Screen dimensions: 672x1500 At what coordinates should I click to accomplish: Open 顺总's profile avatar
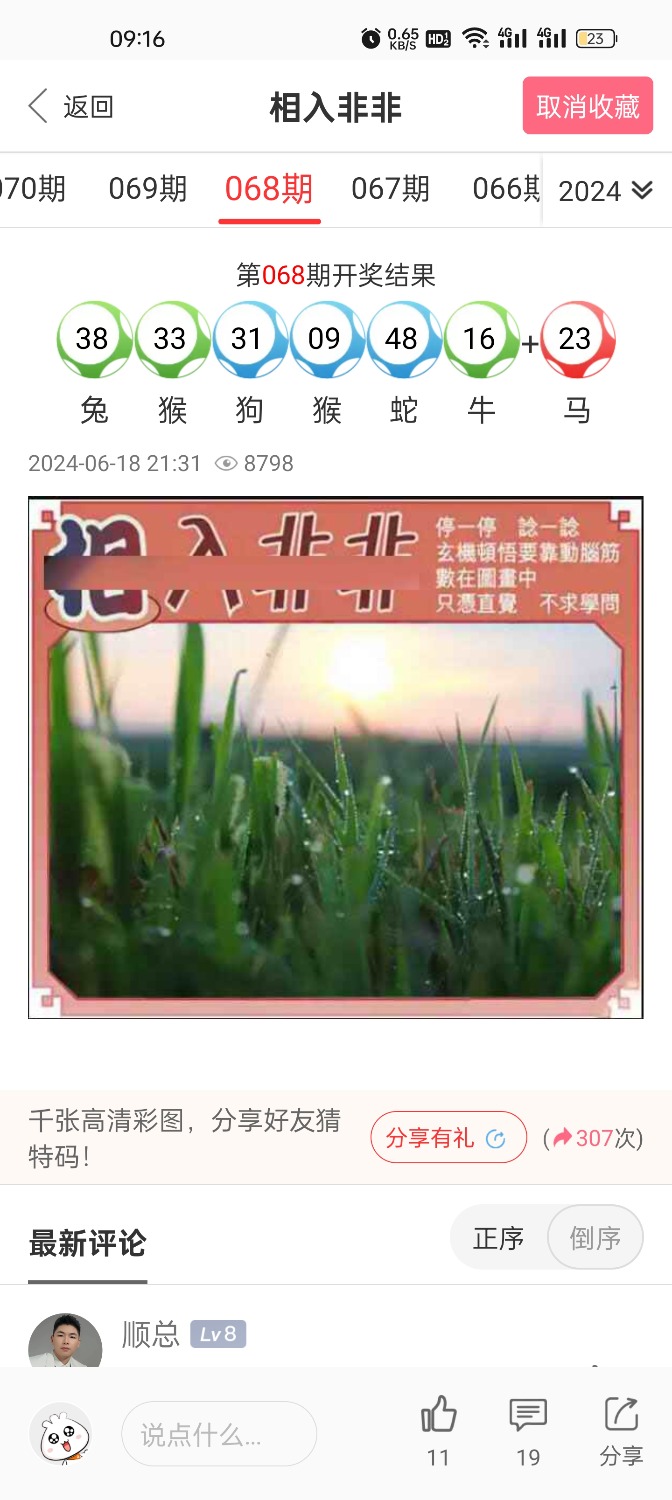point(65,1342)
